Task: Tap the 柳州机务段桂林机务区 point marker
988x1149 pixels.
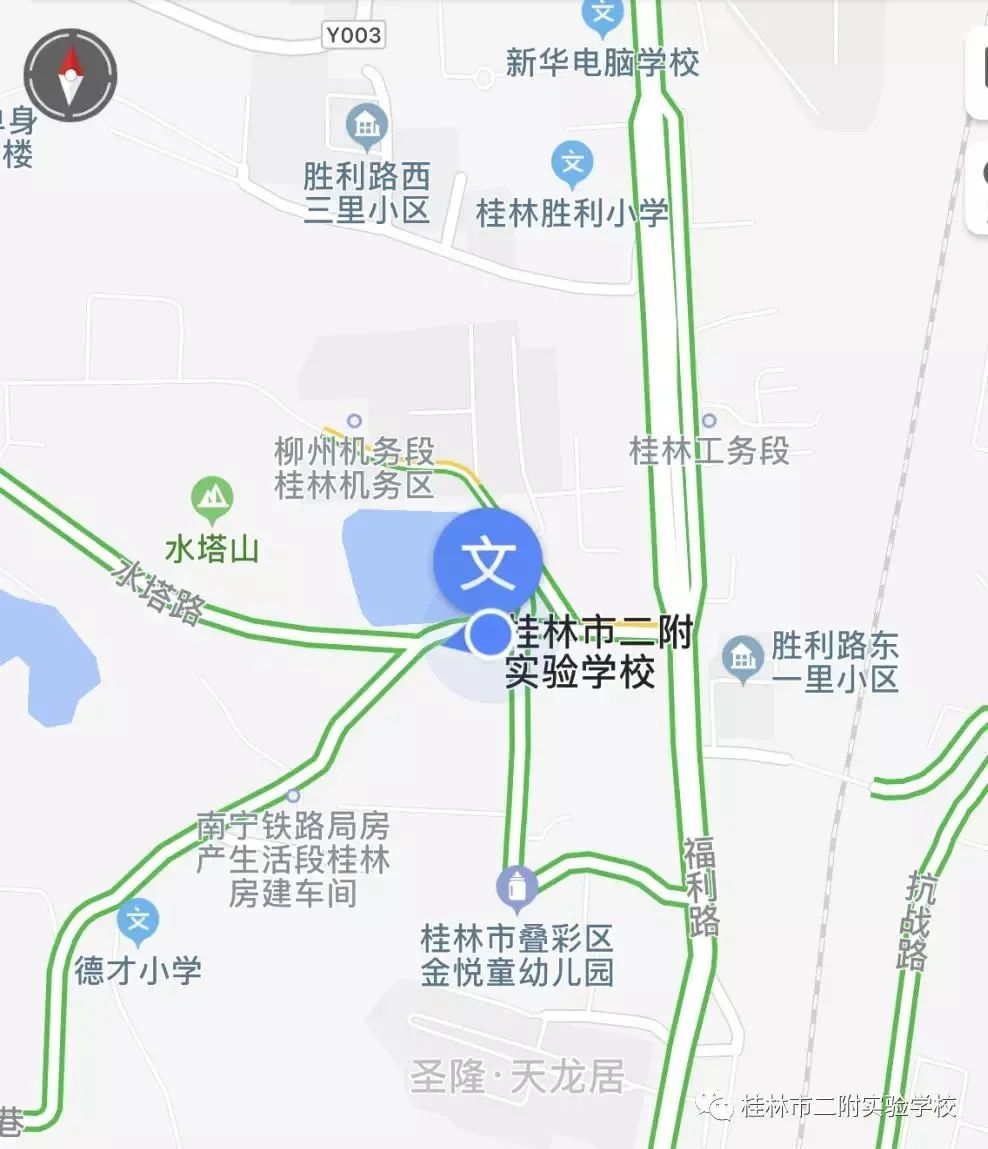Action: coord(353,421)
